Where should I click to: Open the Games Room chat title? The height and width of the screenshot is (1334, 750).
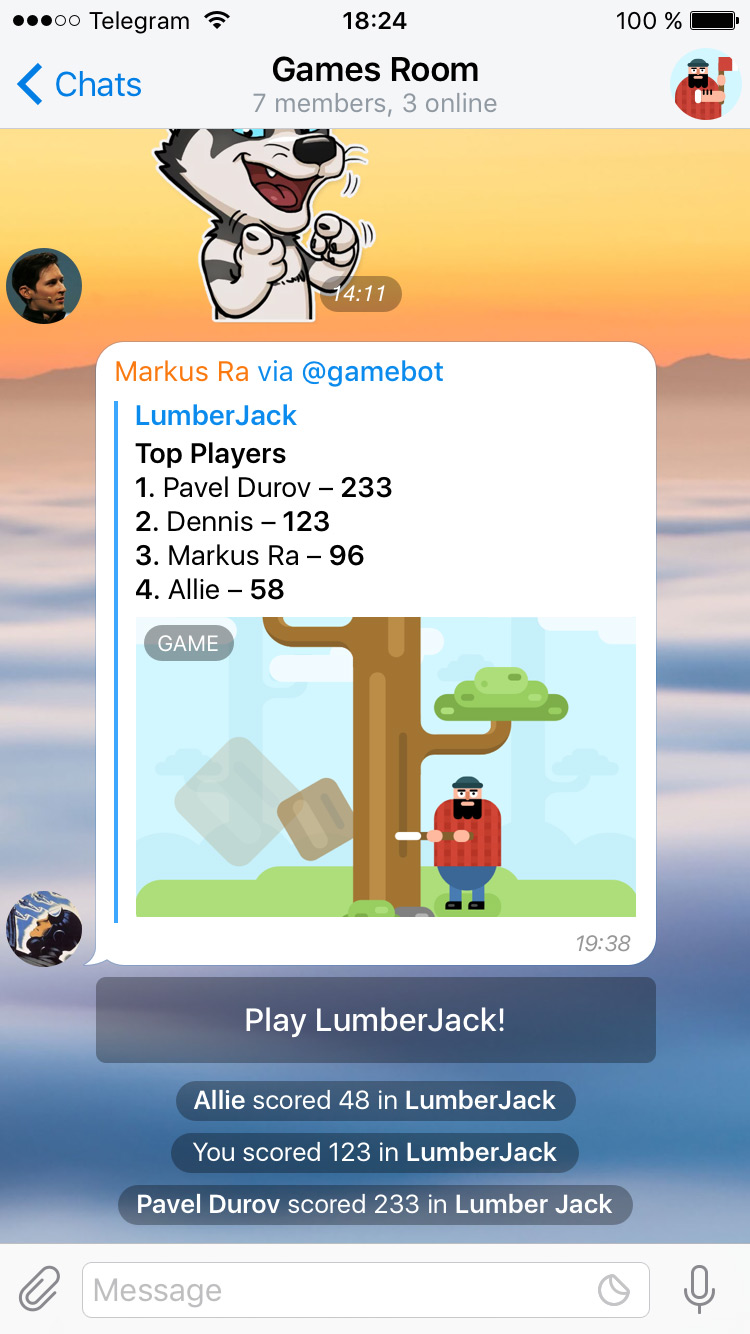[x=375, y=70]
